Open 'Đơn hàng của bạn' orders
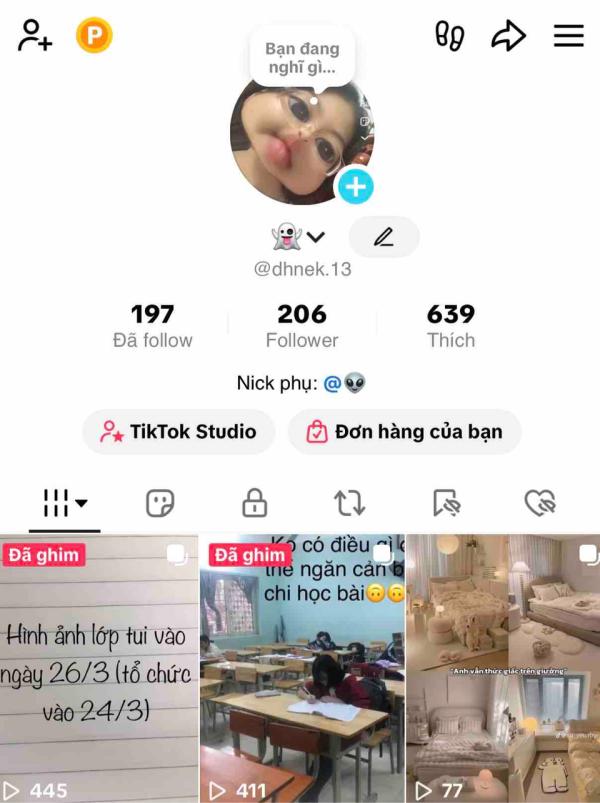This screenshot has height=803, width=600. [x=404, y=432]
